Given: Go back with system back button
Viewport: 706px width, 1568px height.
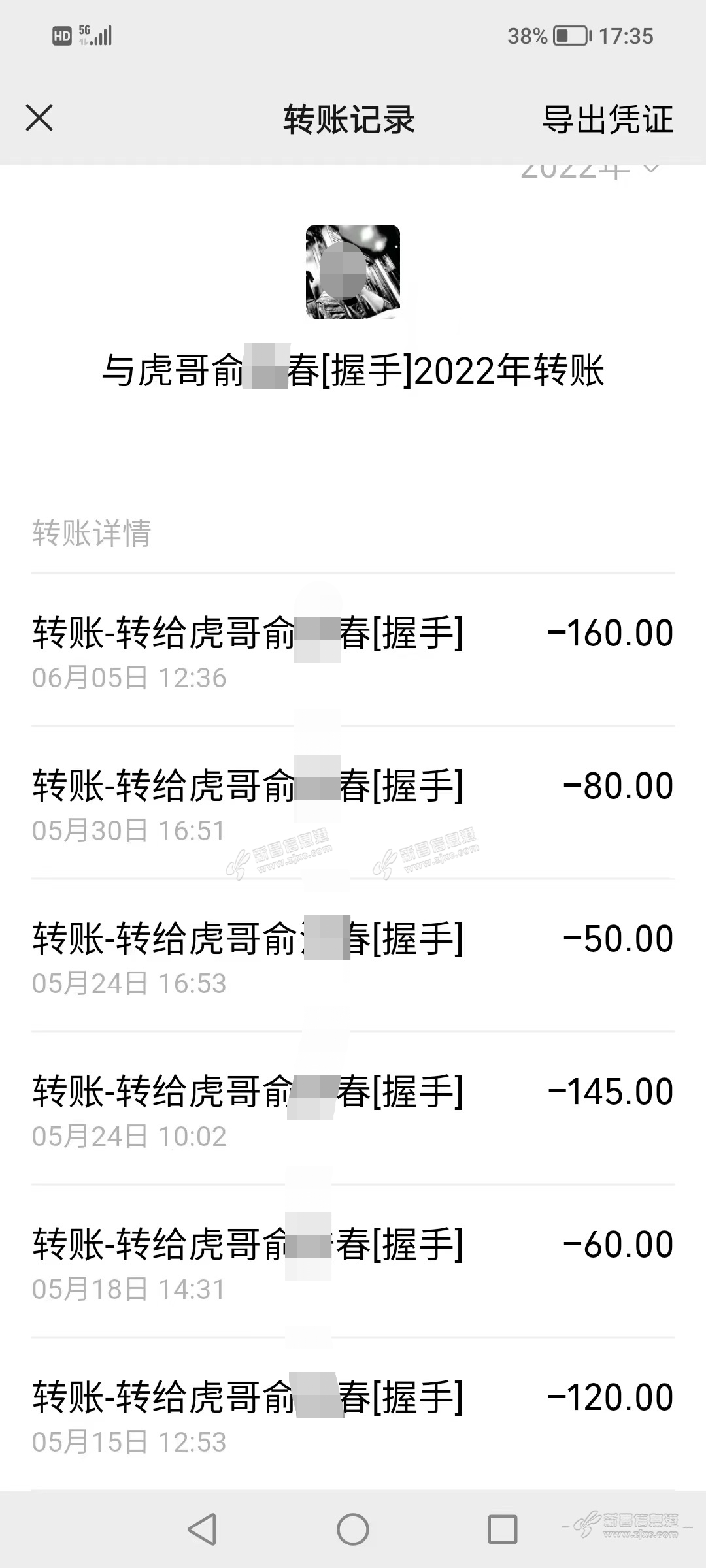Looking at the screenshot, I should click(202, 1529).
